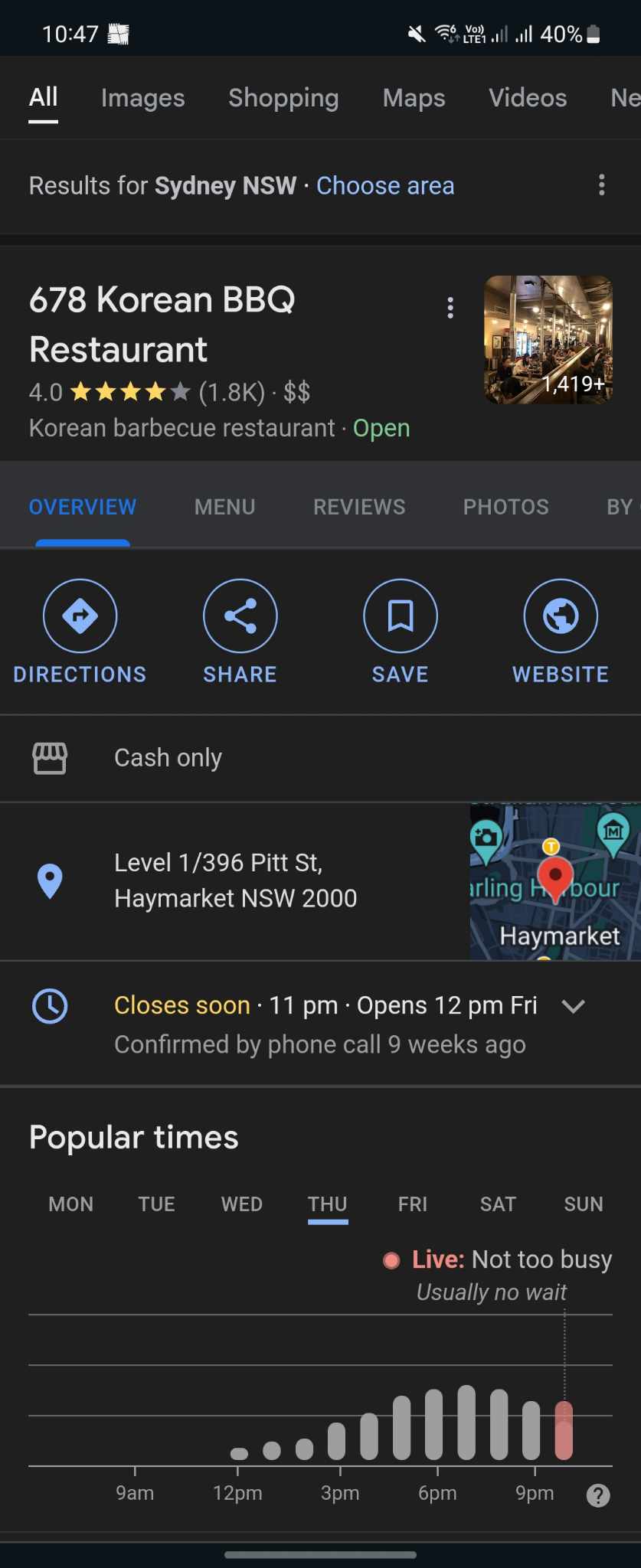Open the popular times help icon
The image size is (641, 1568).
(598, 1495)
